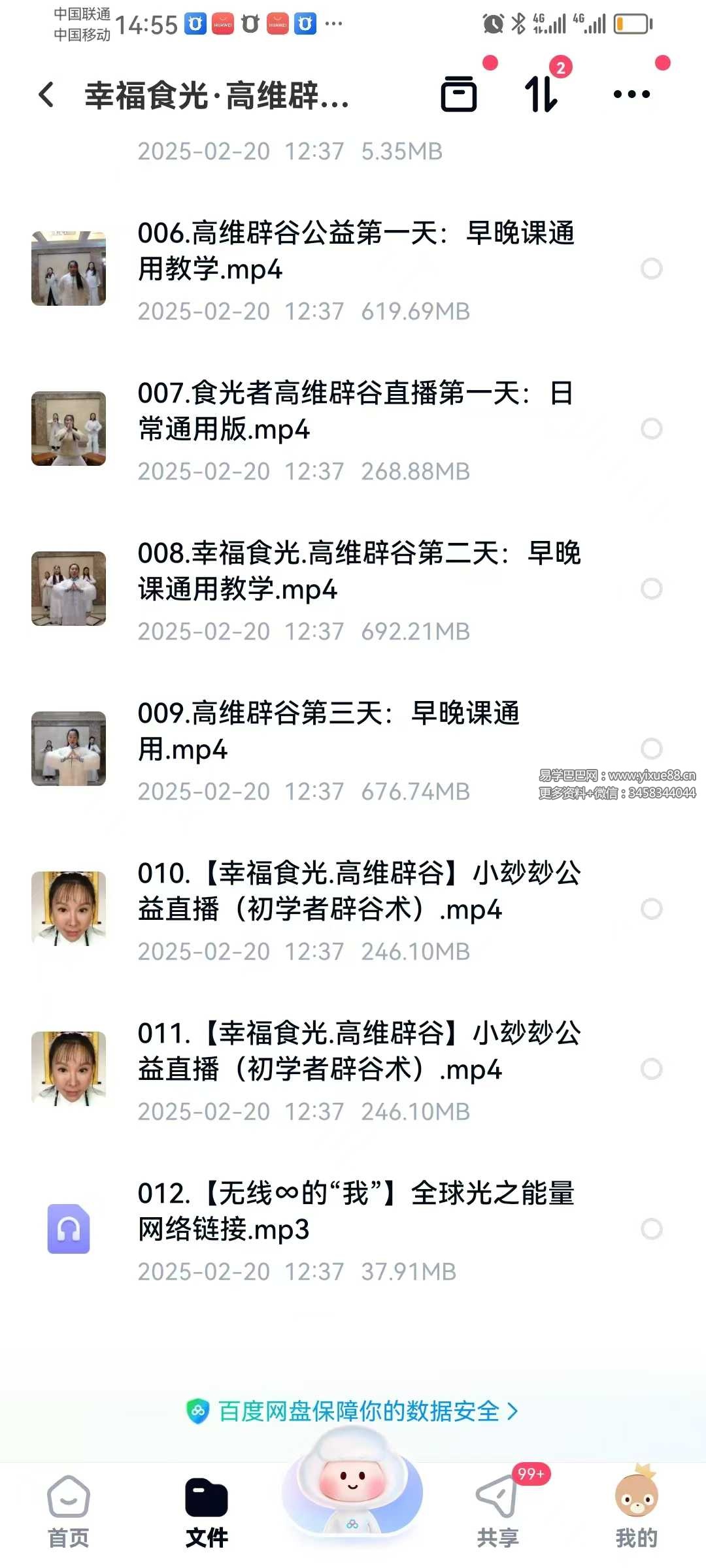Go back from the 幸福食光 folder
The height and width of the screenshot is (1568, 706).
[46, 95]
